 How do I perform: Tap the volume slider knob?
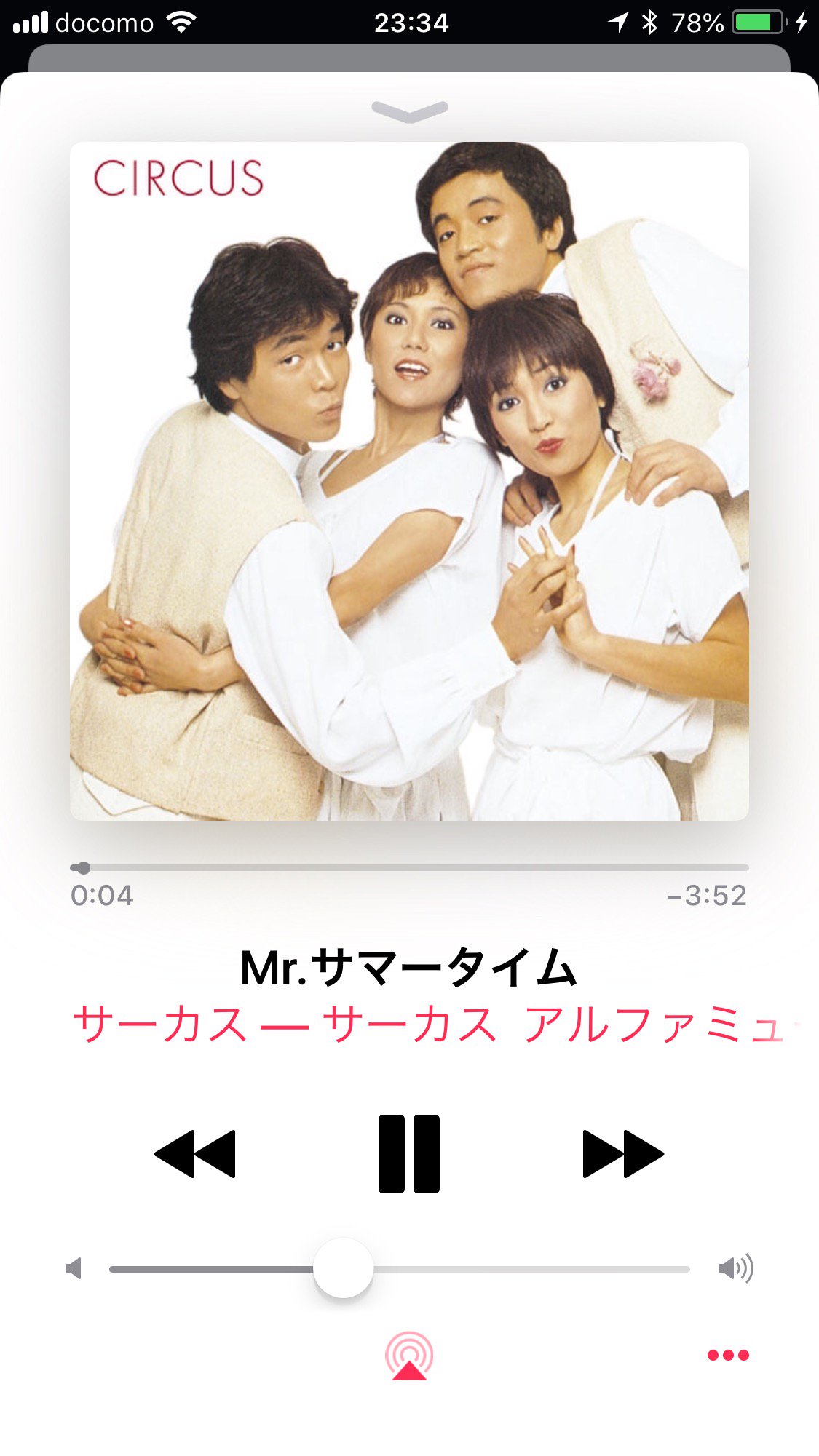(343, 1268)
